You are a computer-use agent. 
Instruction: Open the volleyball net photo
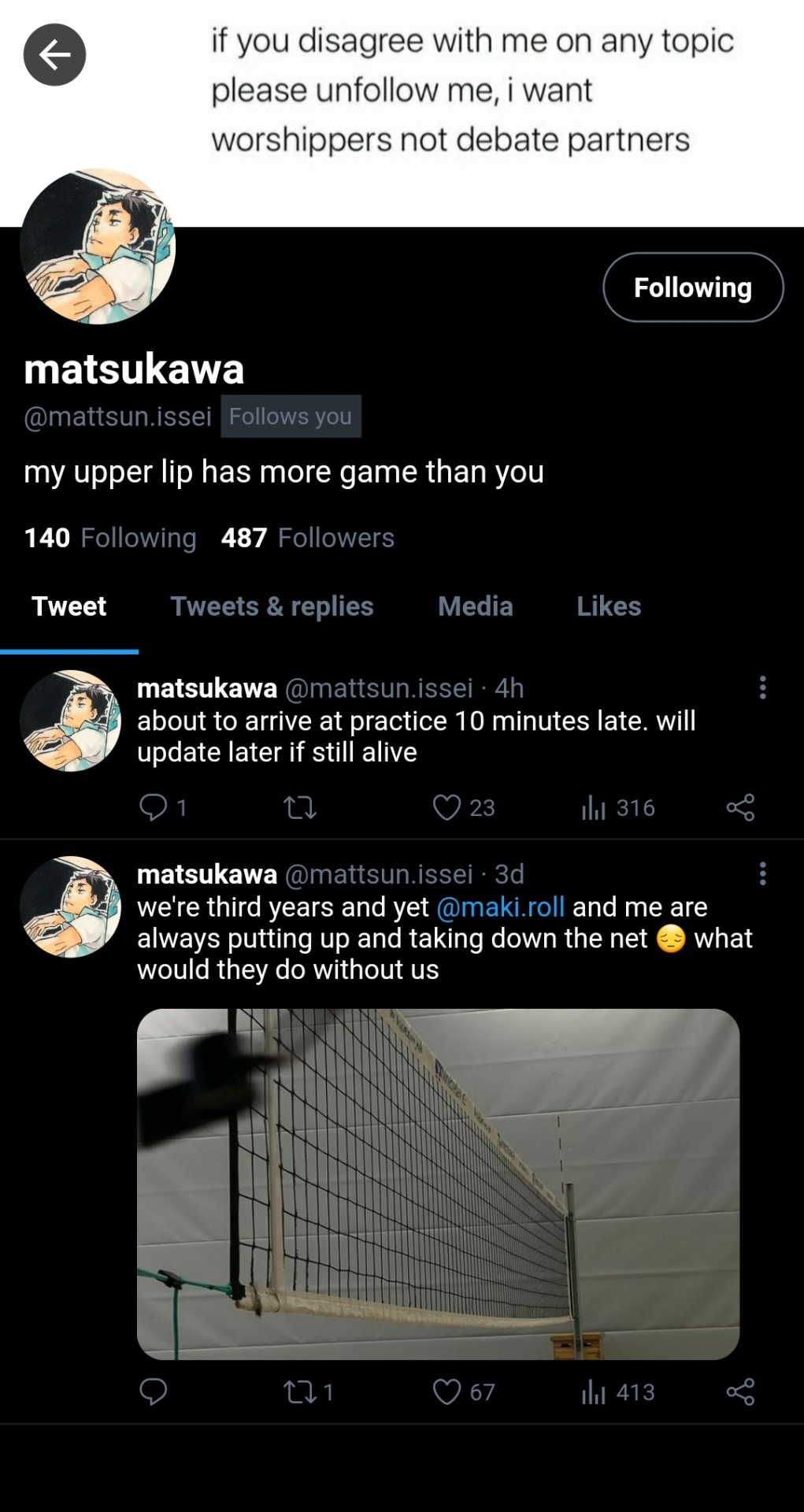point(438,1184)
